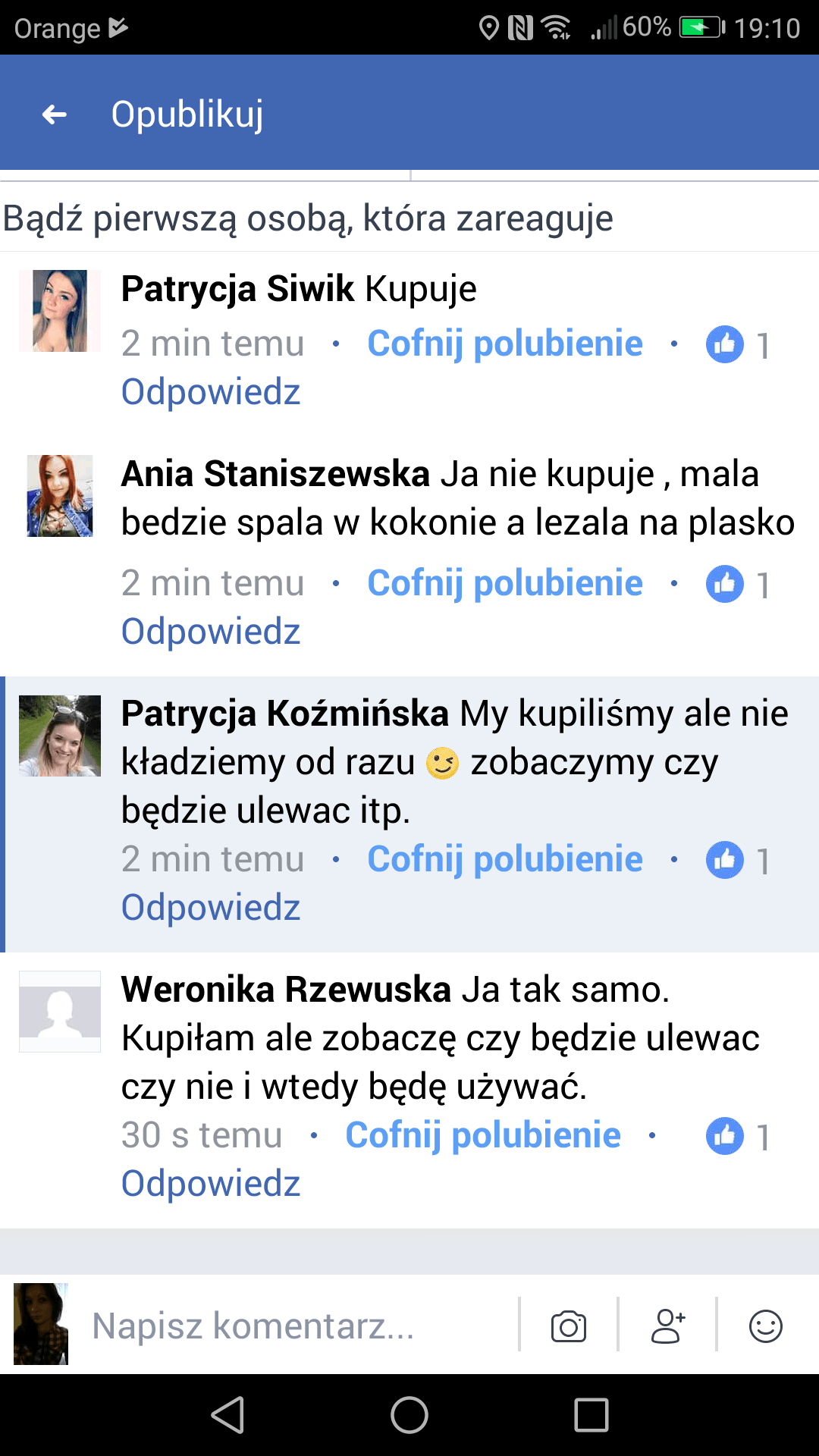Open the emoji smiley picker
The width and height of the screenshot is (819, 1456).
tap(766, 1326)
